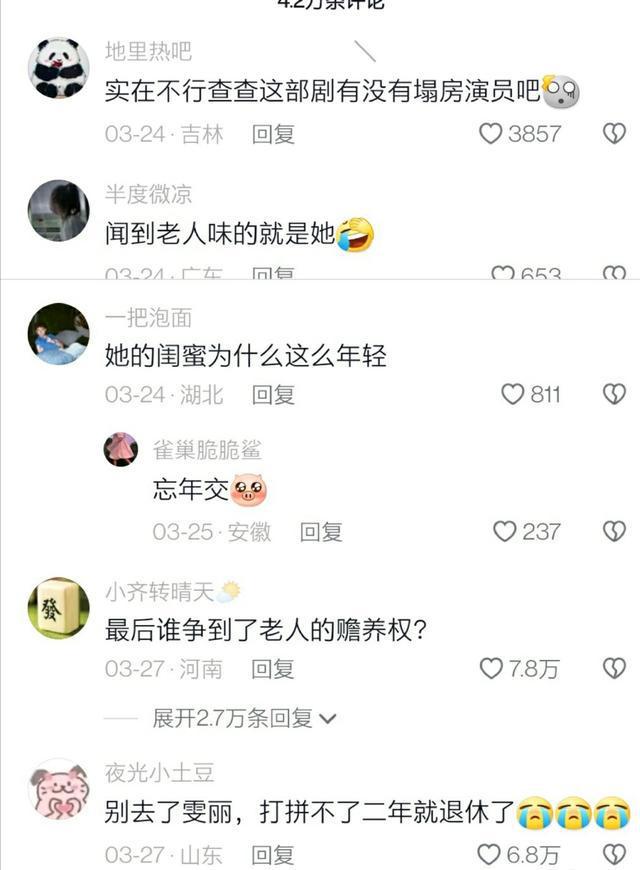Reply to 雀巢脆脆鲨's 忘年交 comment
The width and height of the screenshot is (640, 870).
321,532
